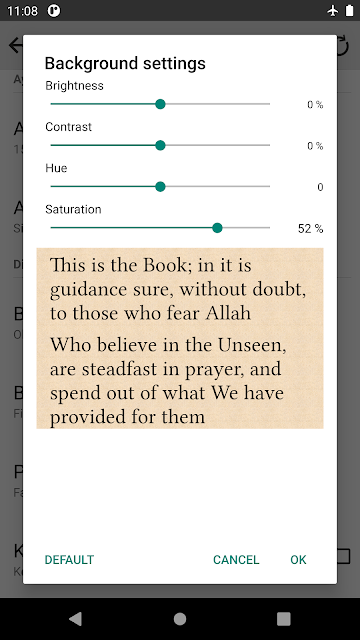Tap the Brightness slider track
Screen dimensions: 360x640
(160, 104)
